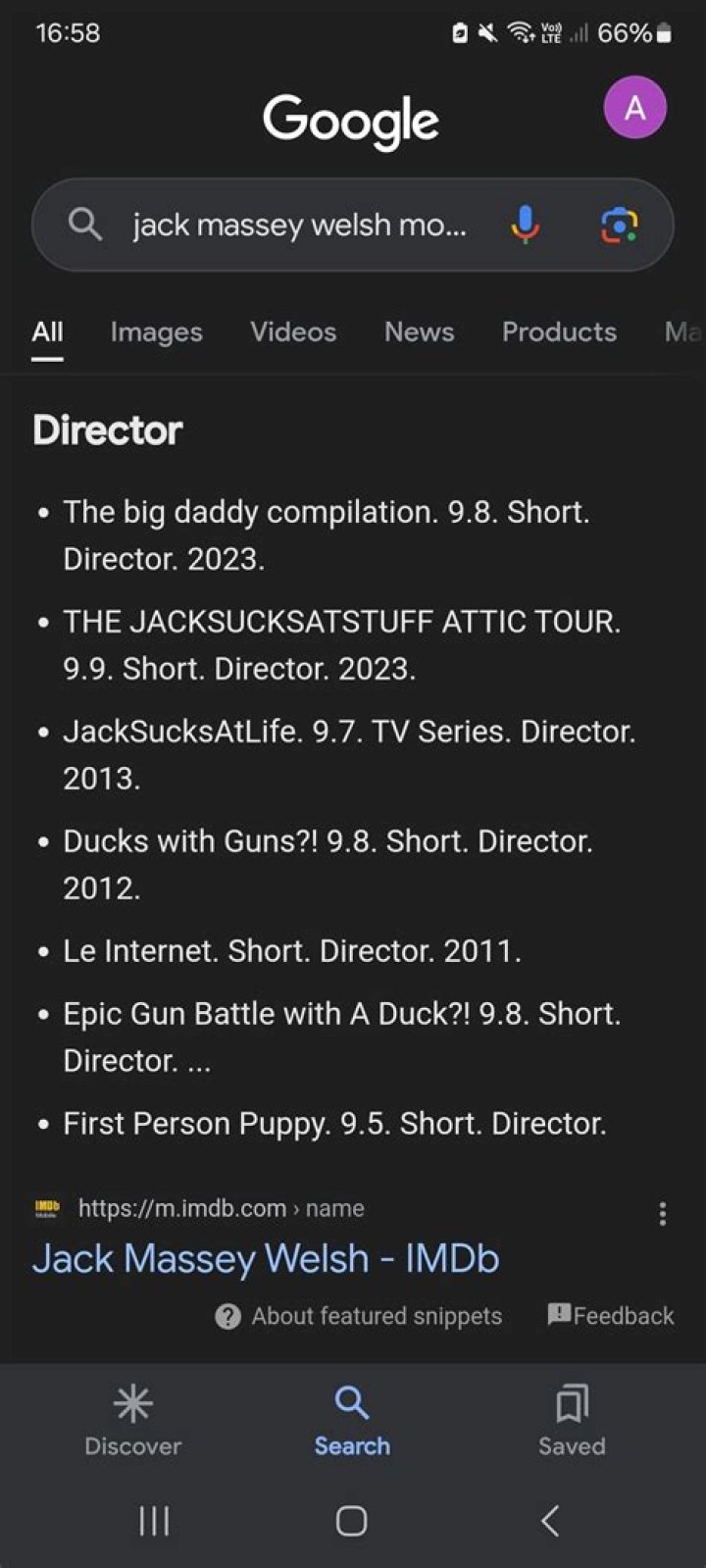This screenshot has height=1568, width=706.
Task: Tap the Search tab in the bottom bar
Action: 352,1419
